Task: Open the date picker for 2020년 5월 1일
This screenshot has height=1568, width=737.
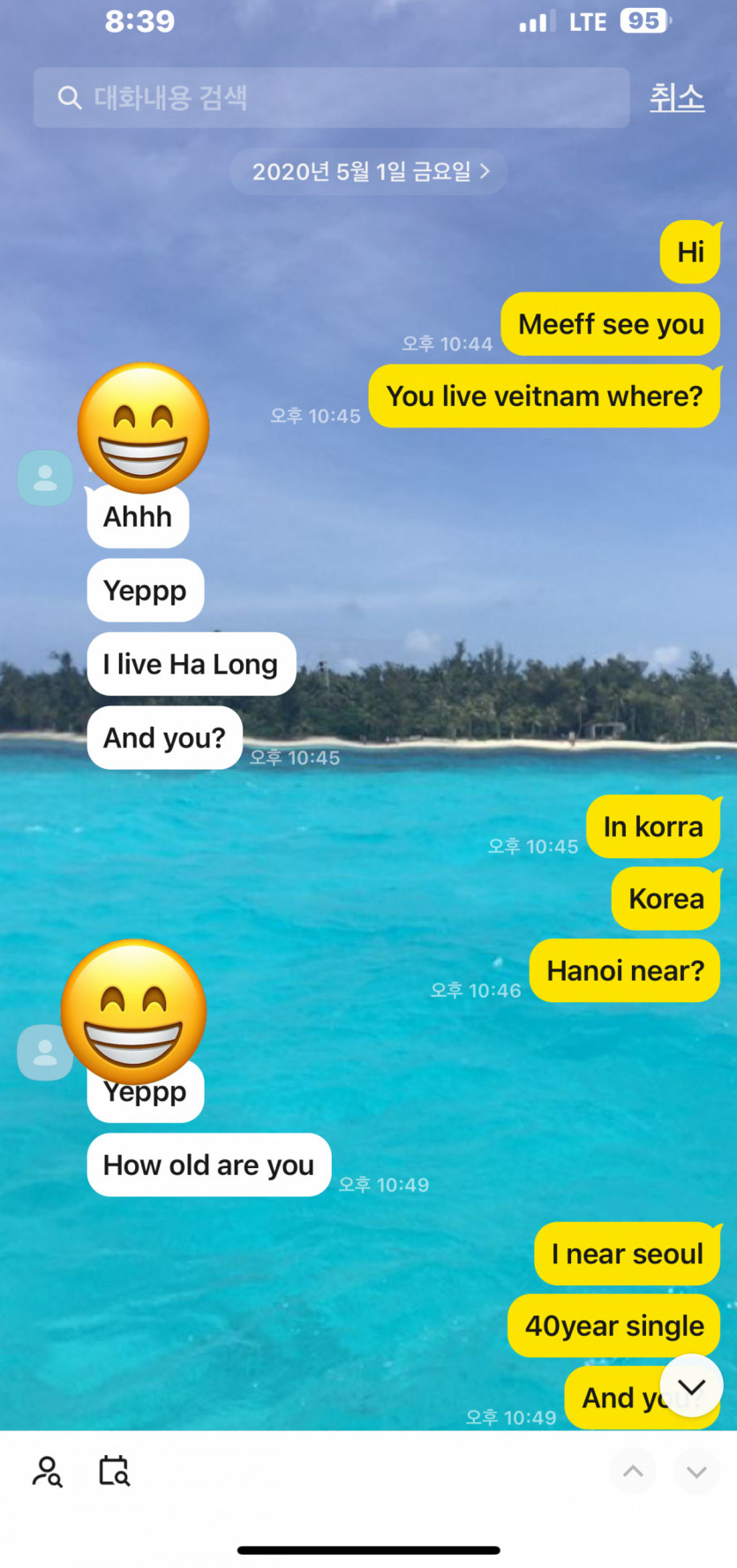Action: tap(369, 171)
